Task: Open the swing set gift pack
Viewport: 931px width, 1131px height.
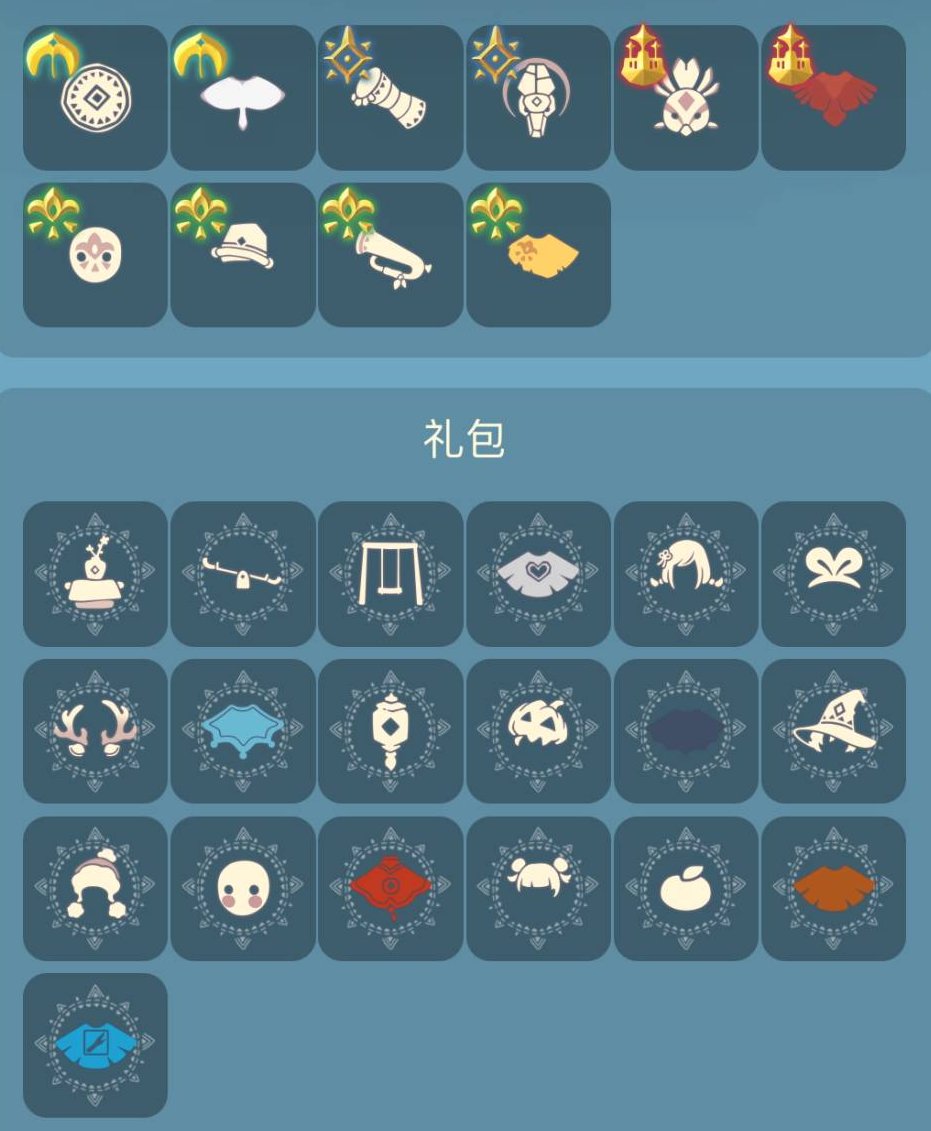Action: coord(390,575)
